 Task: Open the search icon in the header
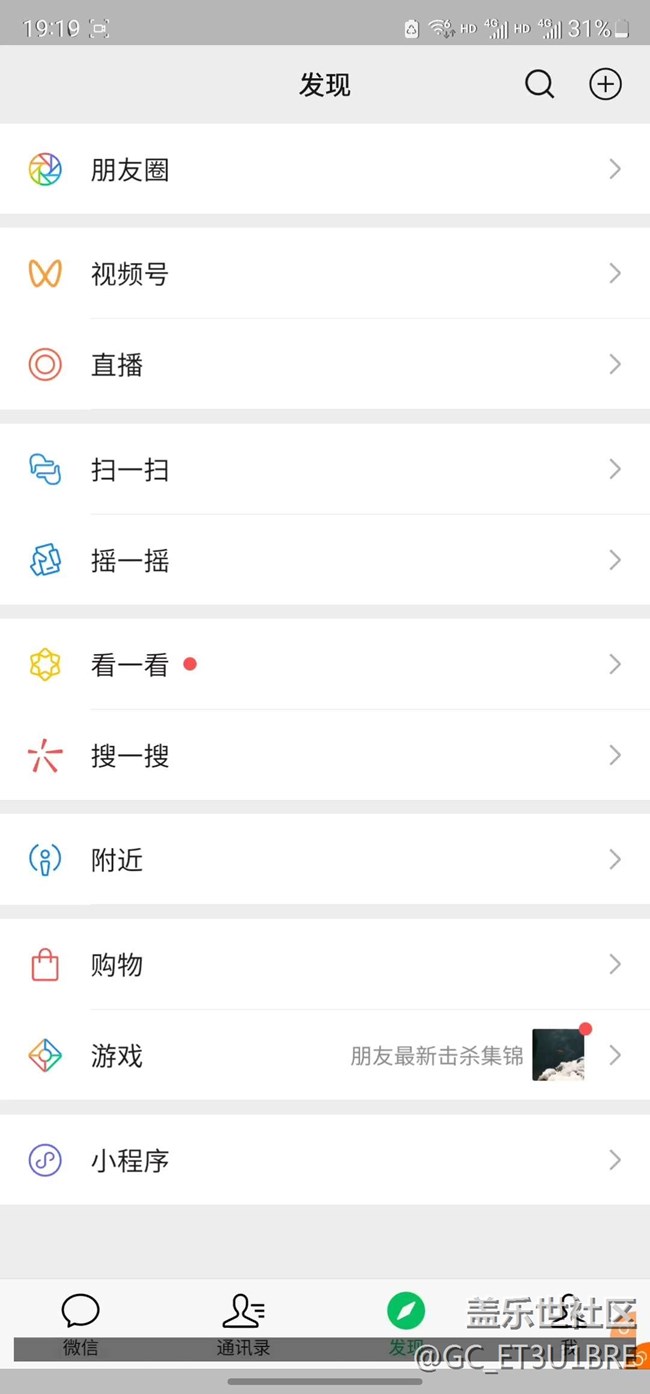(x=539, y=85)
